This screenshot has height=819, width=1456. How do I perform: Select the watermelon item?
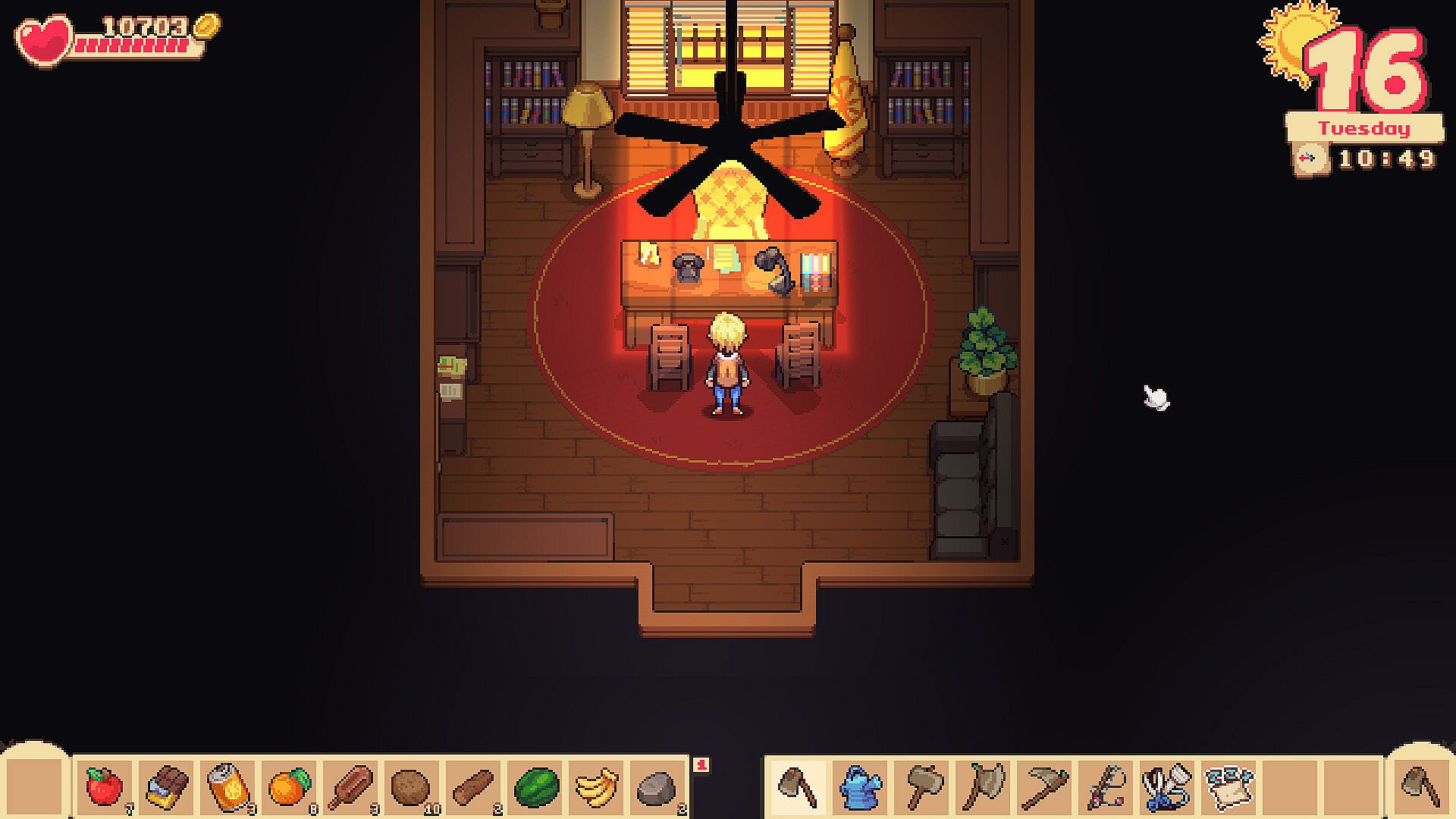pos(536,787)
